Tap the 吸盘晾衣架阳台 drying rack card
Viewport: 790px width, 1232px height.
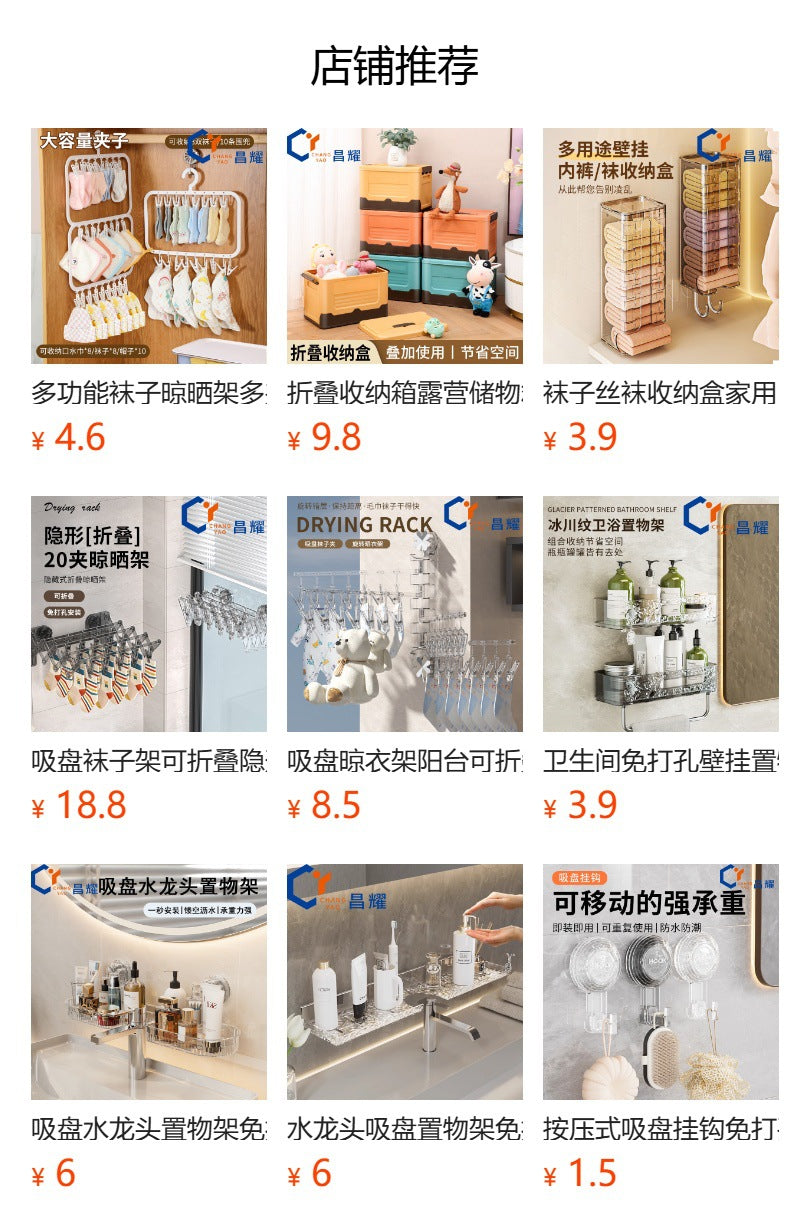[x=405, y=614]
